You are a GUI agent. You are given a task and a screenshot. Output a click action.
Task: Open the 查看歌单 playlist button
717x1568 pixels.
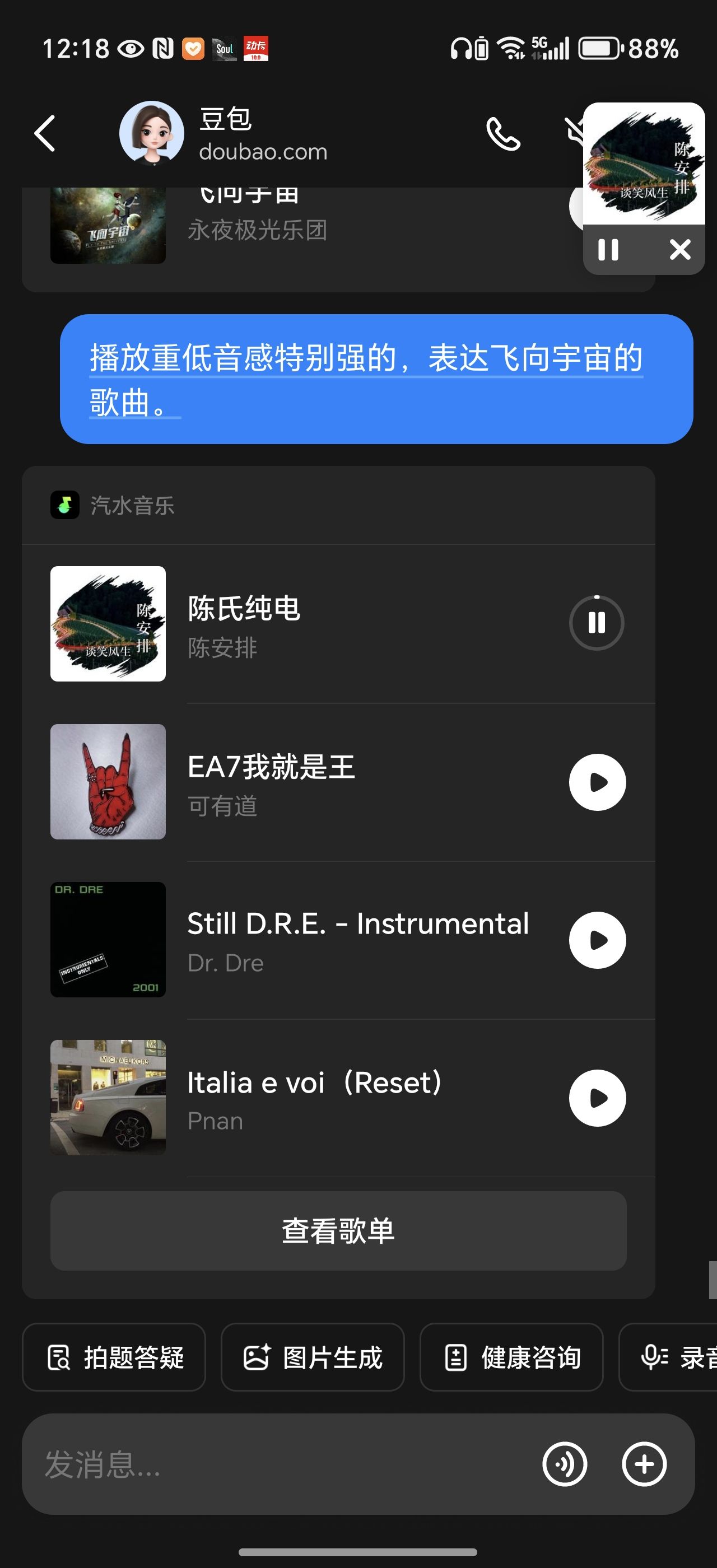338,1231
